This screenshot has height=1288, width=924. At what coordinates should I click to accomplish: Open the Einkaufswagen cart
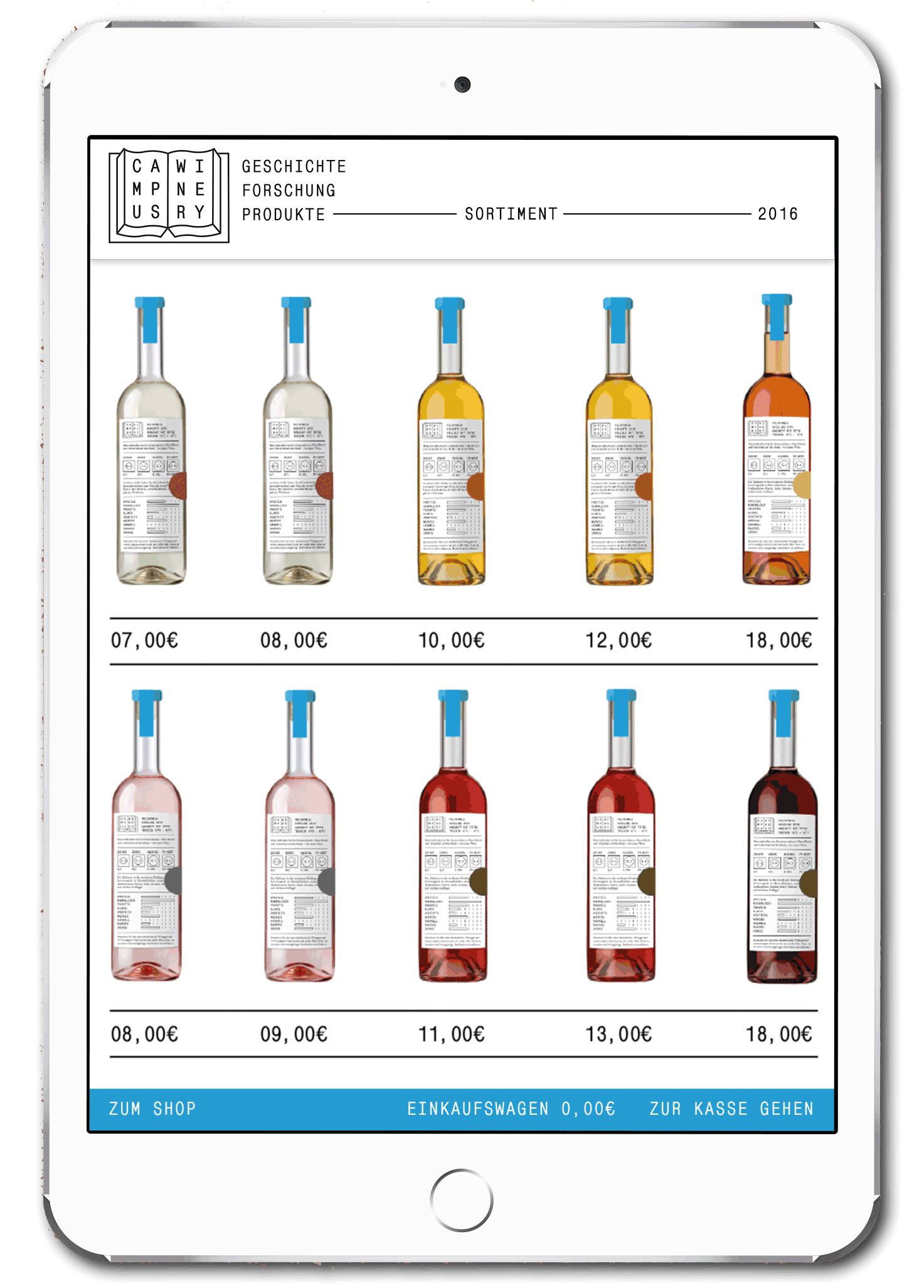[511, 1109]
